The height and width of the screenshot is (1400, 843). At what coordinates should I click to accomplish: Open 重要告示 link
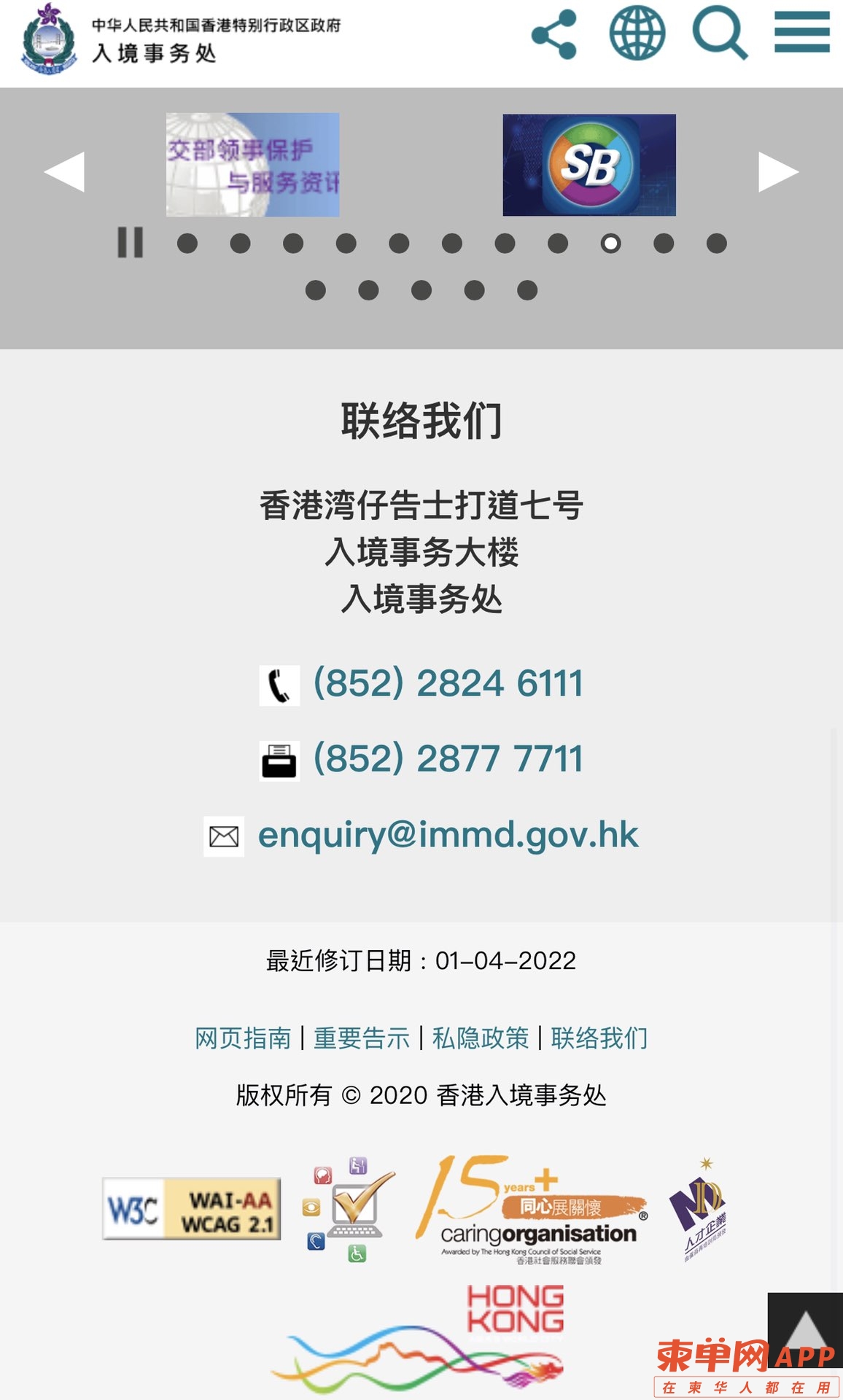click(362, 1038)
